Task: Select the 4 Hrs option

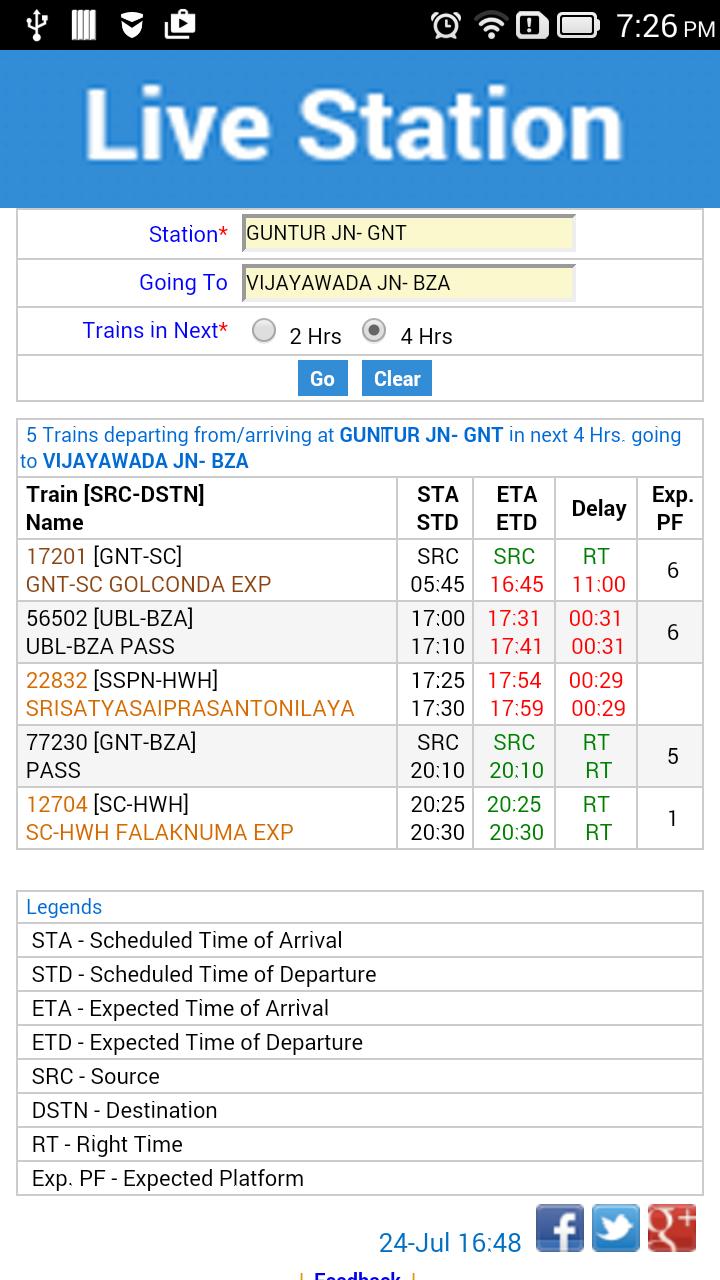Action: (x=374, y=330)
